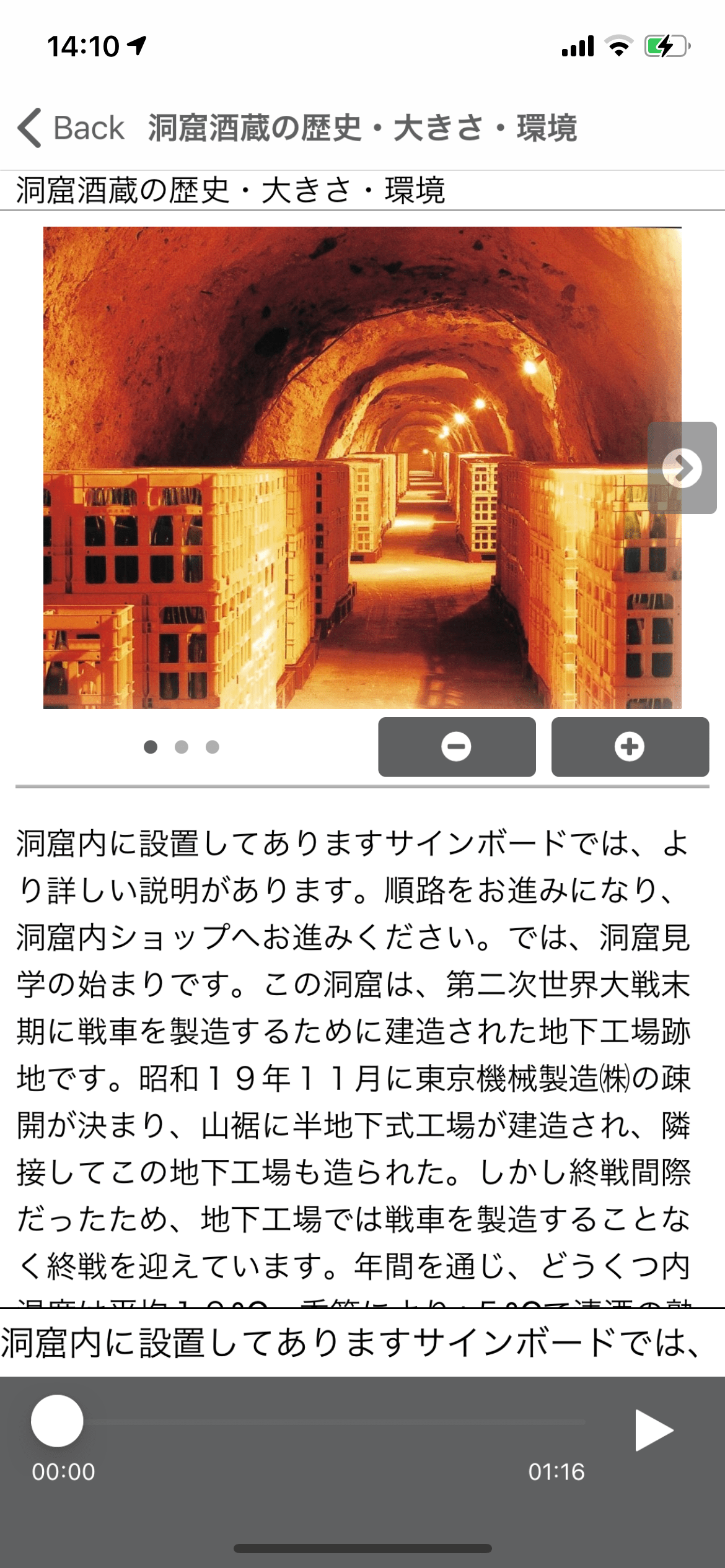Select the second photo page dot
725x1568 pixels.
(x=182, y=747)
